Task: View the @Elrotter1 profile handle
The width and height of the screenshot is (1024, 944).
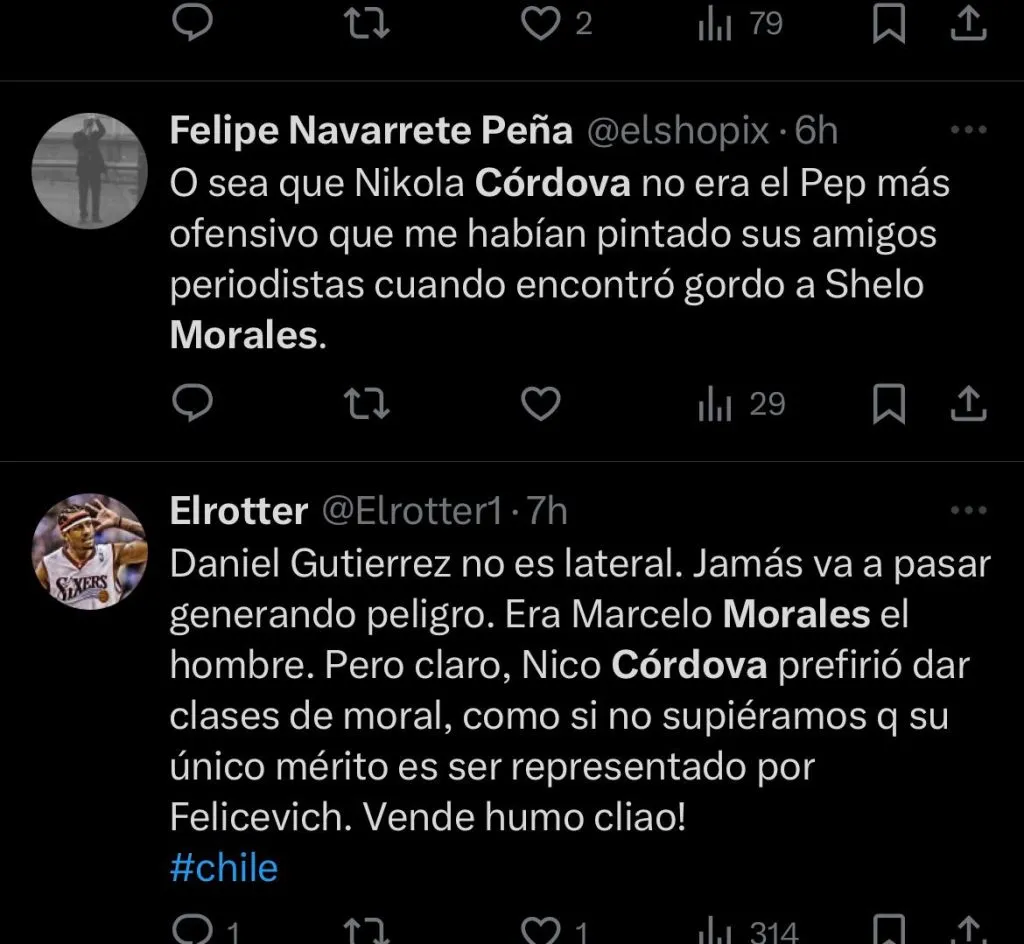Action: [410, 512]
